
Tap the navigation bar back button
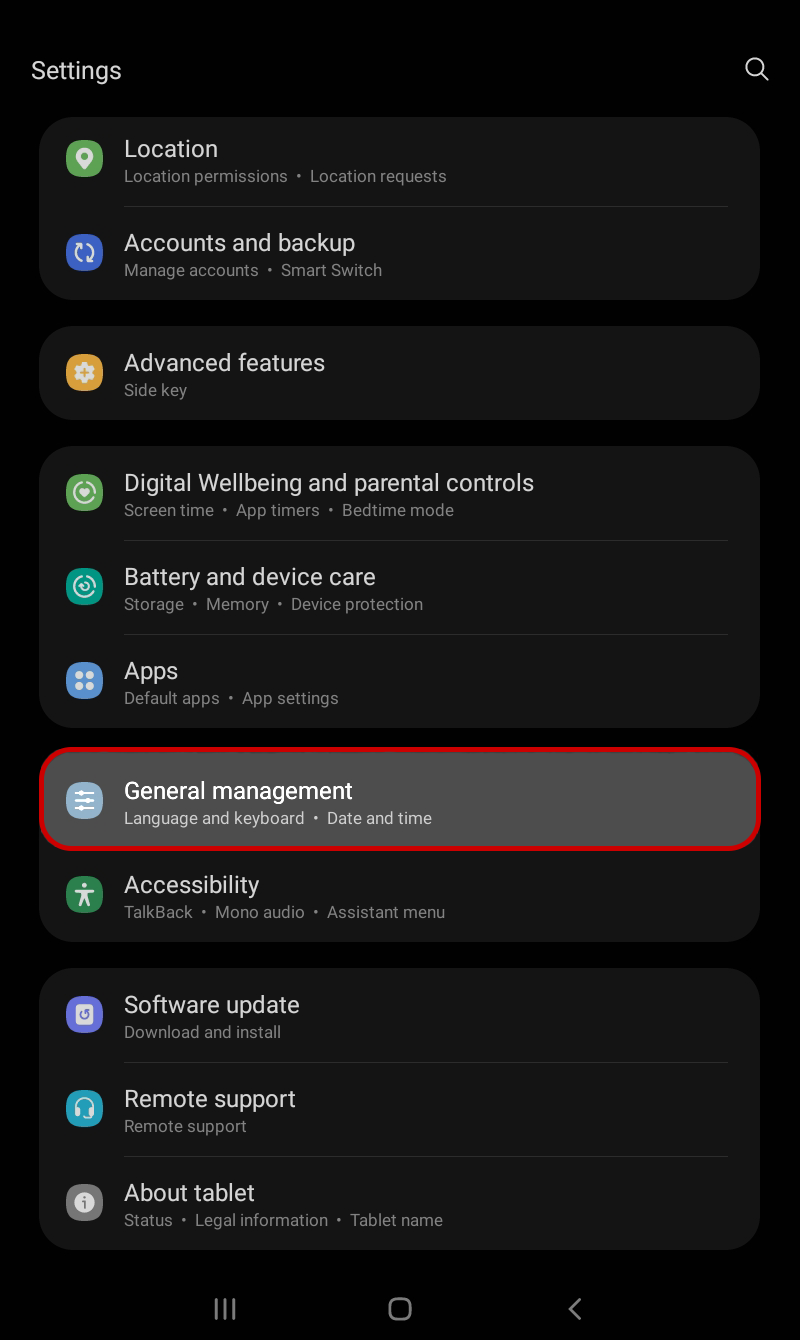[x=575, y=1308]
